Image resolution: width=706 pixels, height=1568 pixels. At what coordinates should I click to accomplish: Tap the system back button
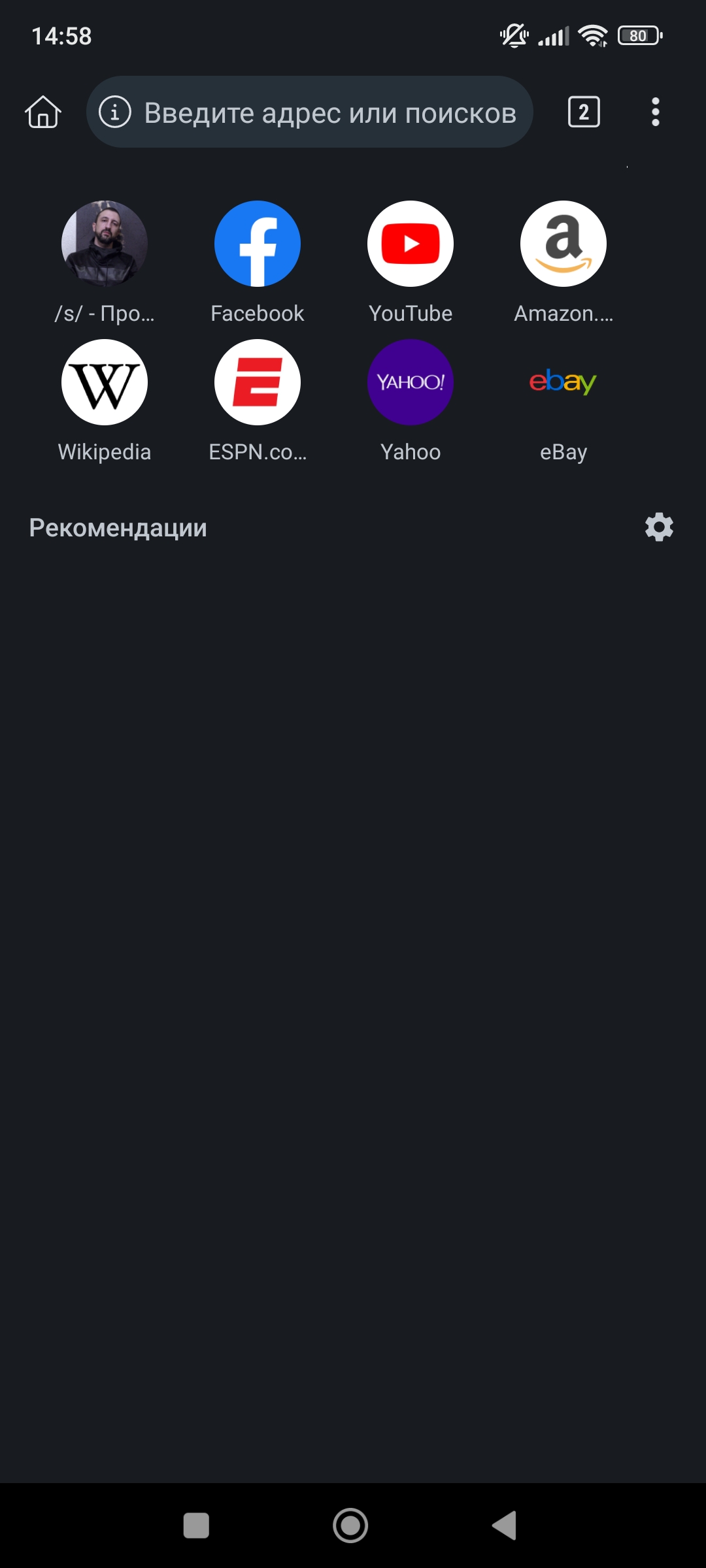pyautogui.click(x=505, y=1526)
